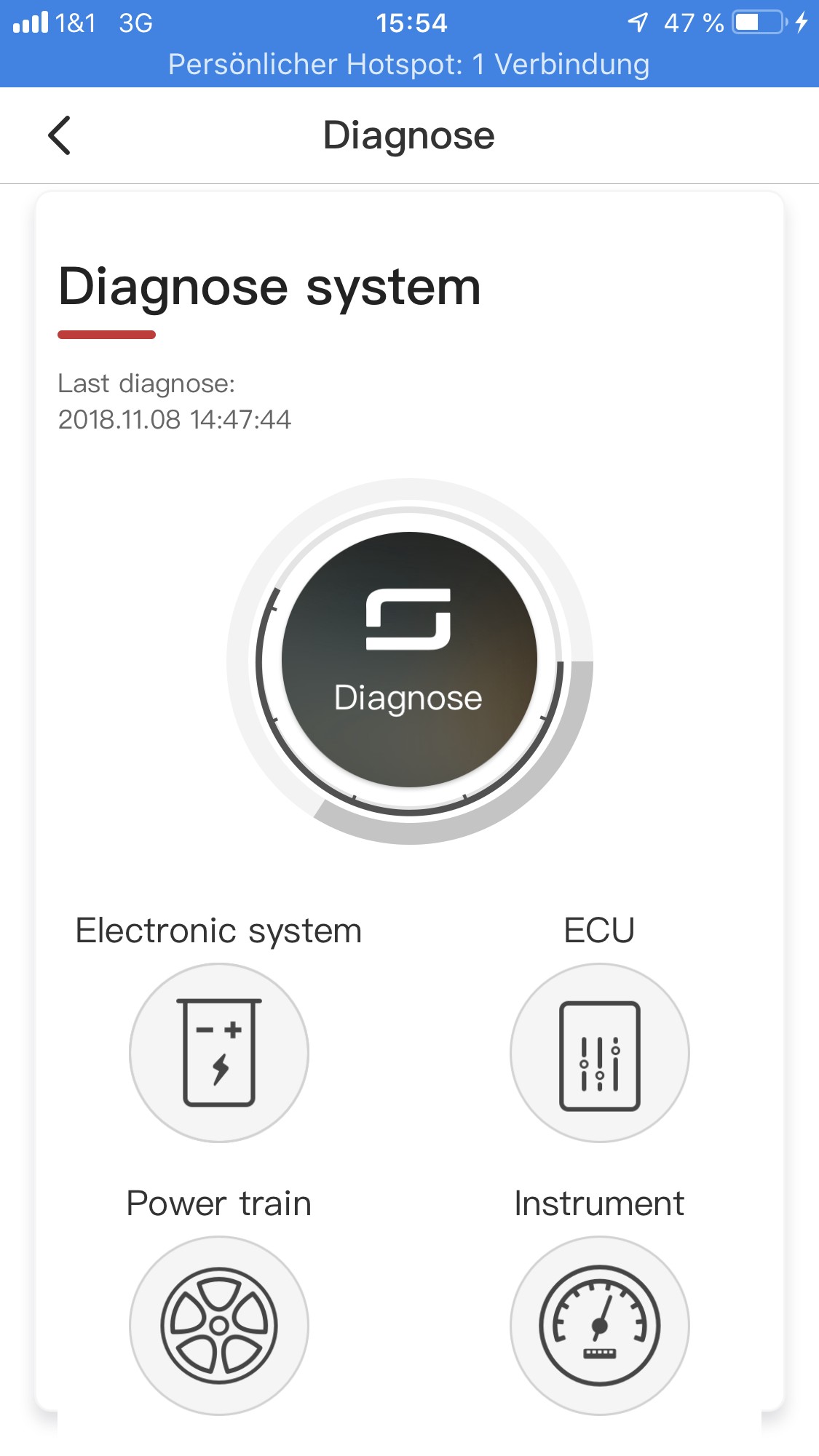Open the Instrument gauge icon

coord(599,1325)
